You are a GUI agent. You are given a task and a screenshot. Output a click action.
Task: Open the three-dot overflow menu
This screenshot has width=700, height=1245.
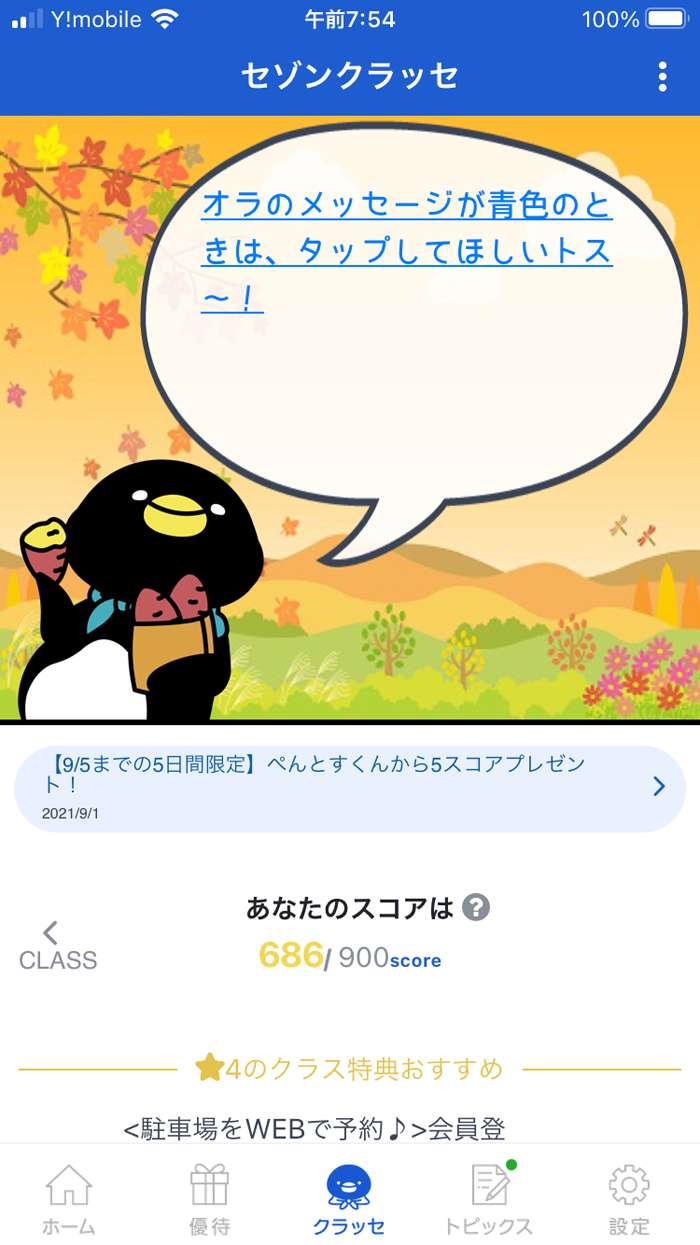tap(662, 77)
